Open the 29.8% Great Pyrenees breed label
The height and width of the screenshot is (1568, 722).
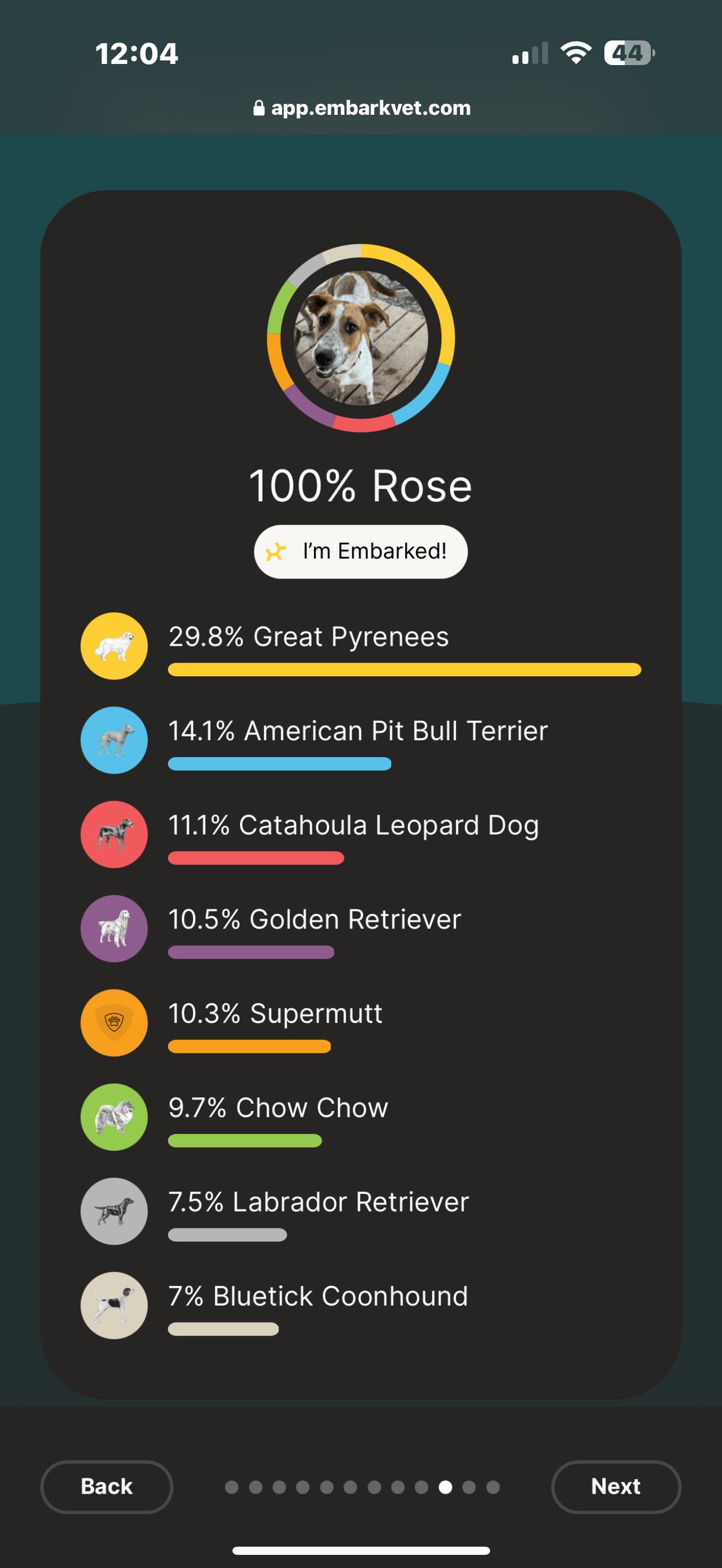click(x=308, y=637)
